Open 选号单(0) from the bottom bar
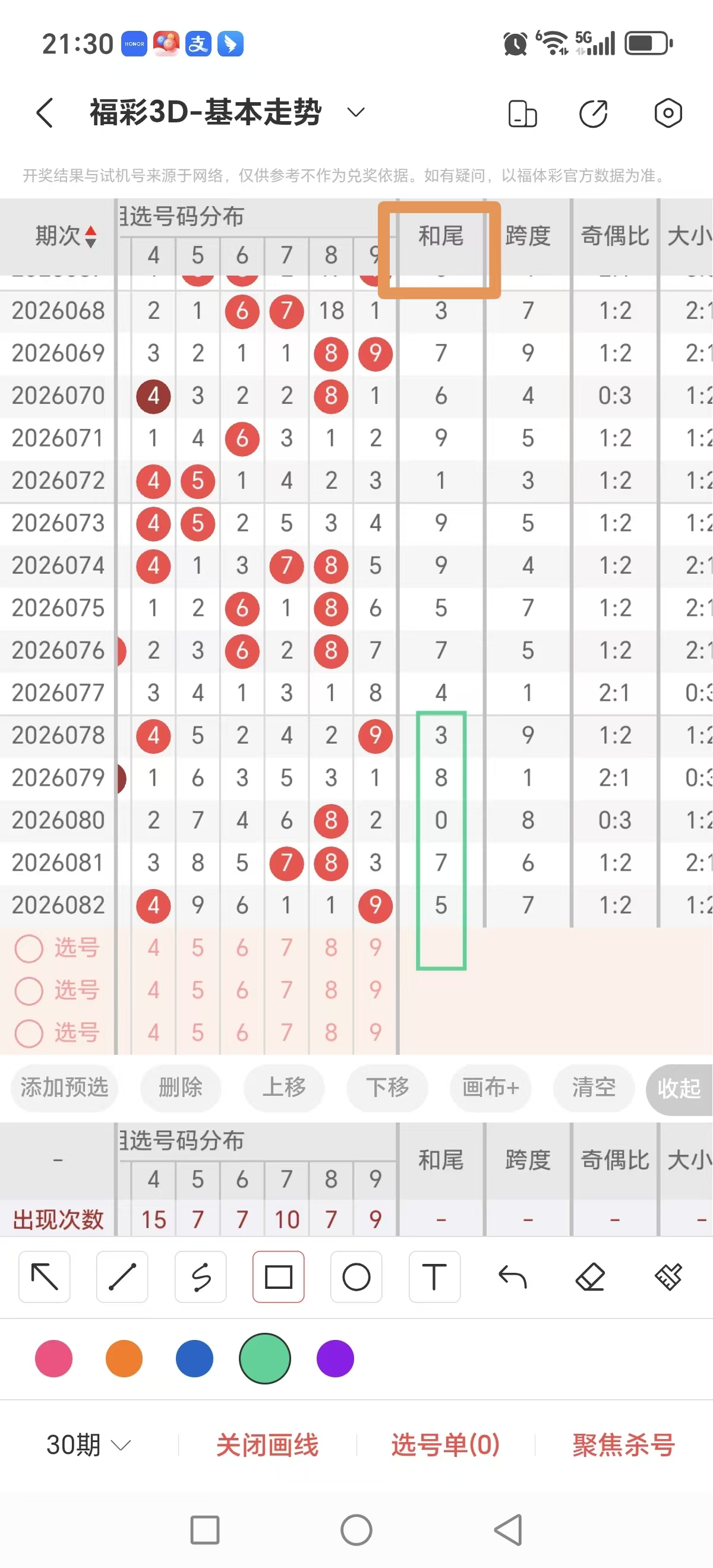 point(445,1446)
